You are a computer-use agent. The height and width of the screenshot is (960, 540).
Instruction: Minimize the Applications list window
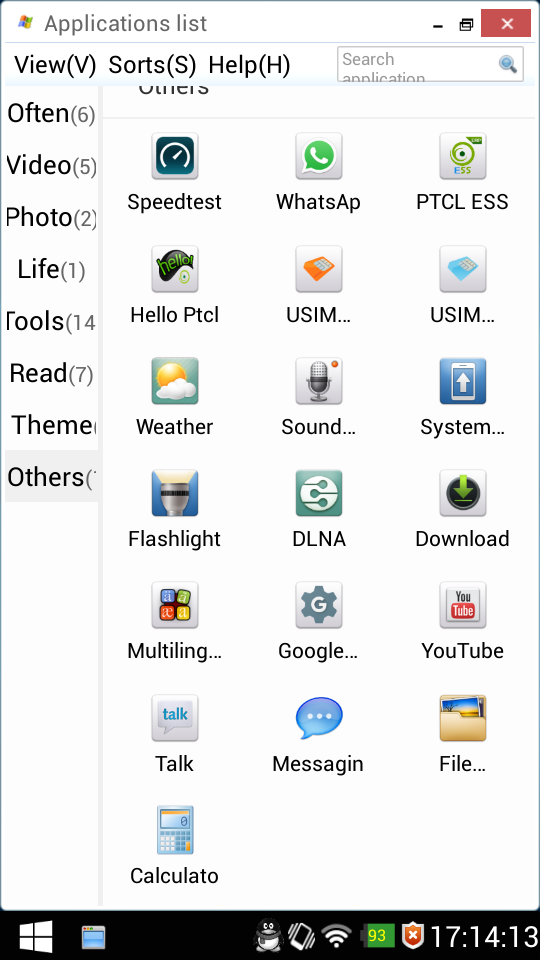(x=438, y=25)
